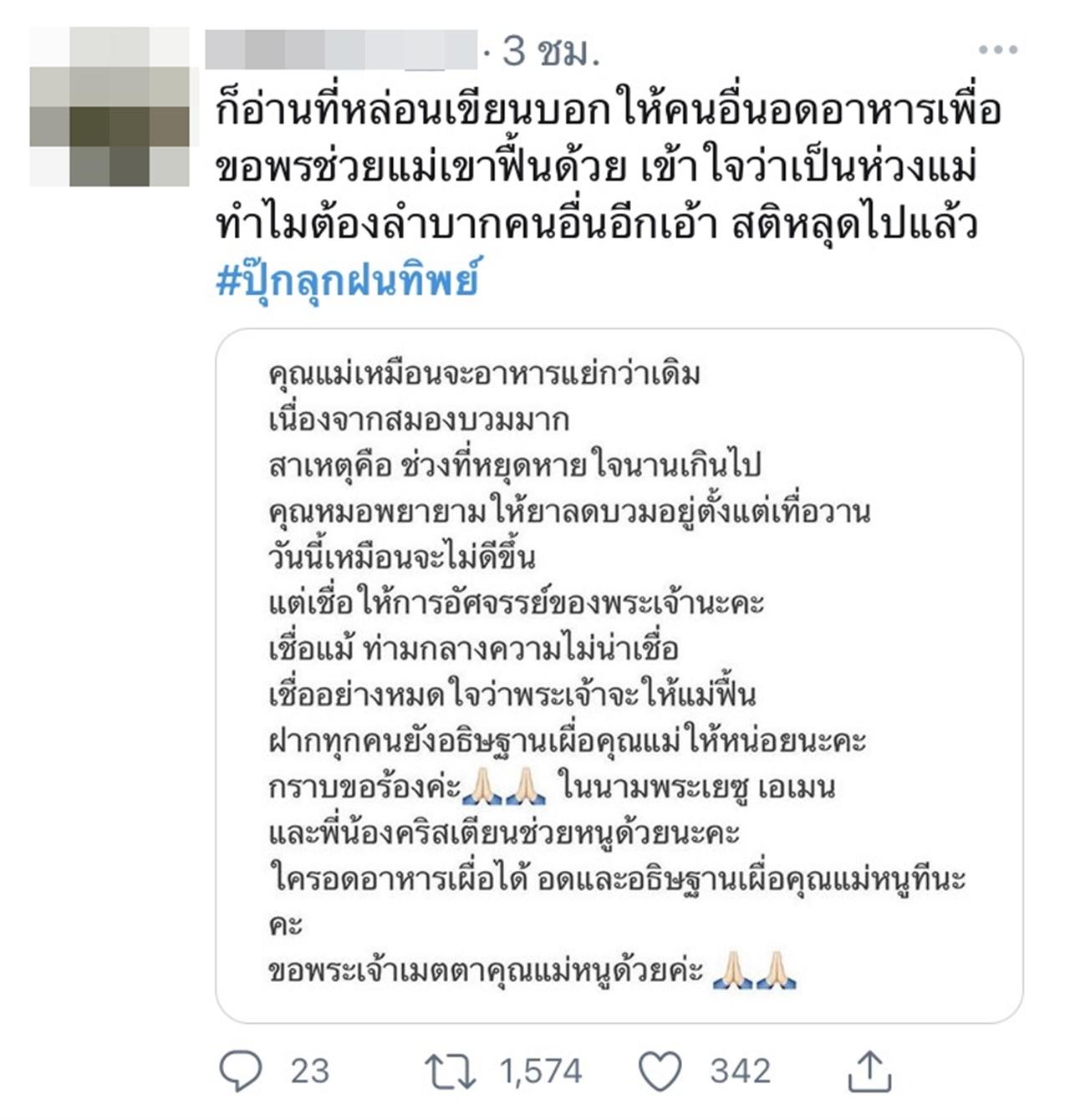Like this tweet with the heart icon
This screenshot has height=1120, width=1070.
(x=660, y=1071)
